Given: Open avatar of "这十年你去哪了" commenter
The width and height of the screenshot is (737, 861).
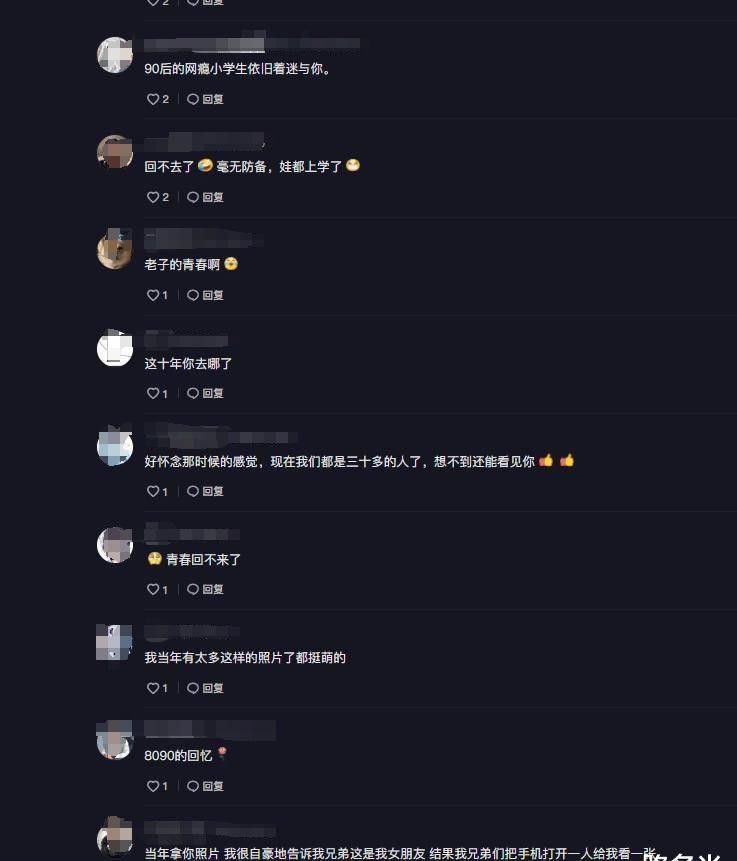Looking at the screenshot, I should pyautogui.click(x=115, y=348).
